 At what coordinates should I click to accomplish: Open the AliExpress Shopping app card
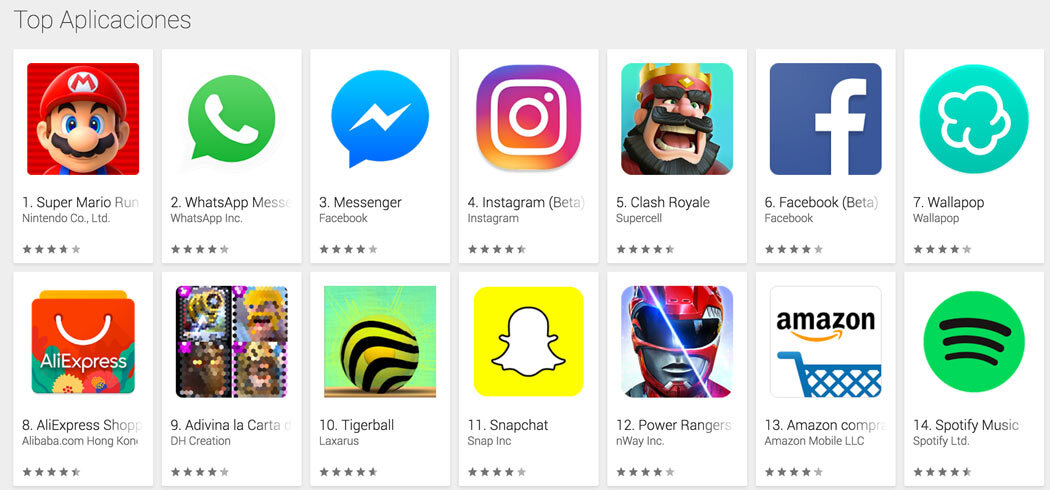83,342
